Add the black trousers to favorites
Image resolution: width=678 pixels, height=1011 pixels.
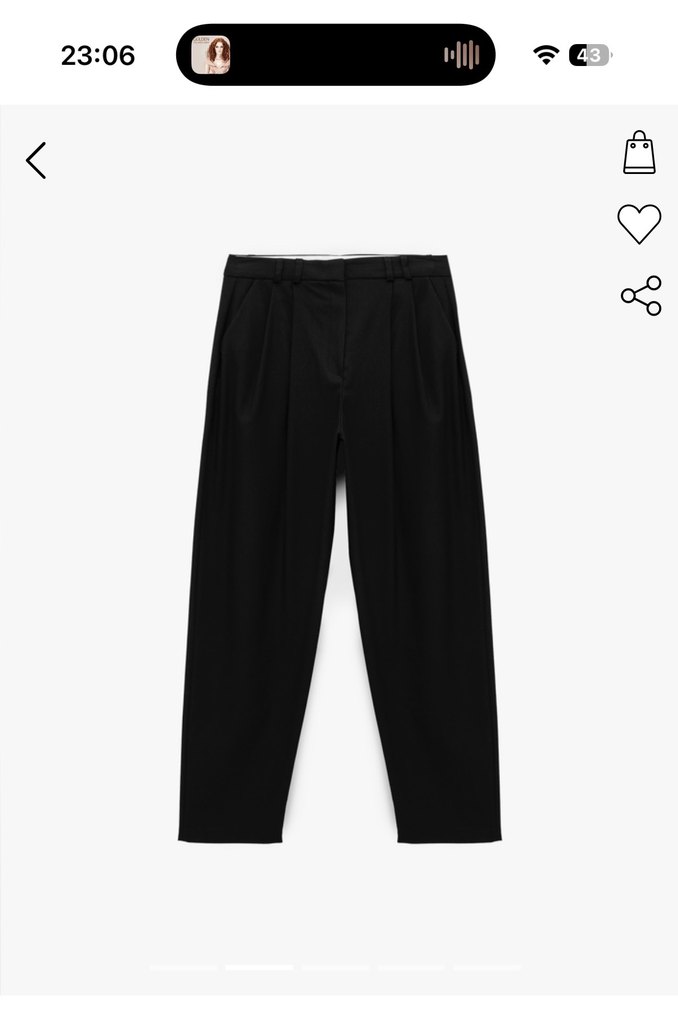point(639,224)
